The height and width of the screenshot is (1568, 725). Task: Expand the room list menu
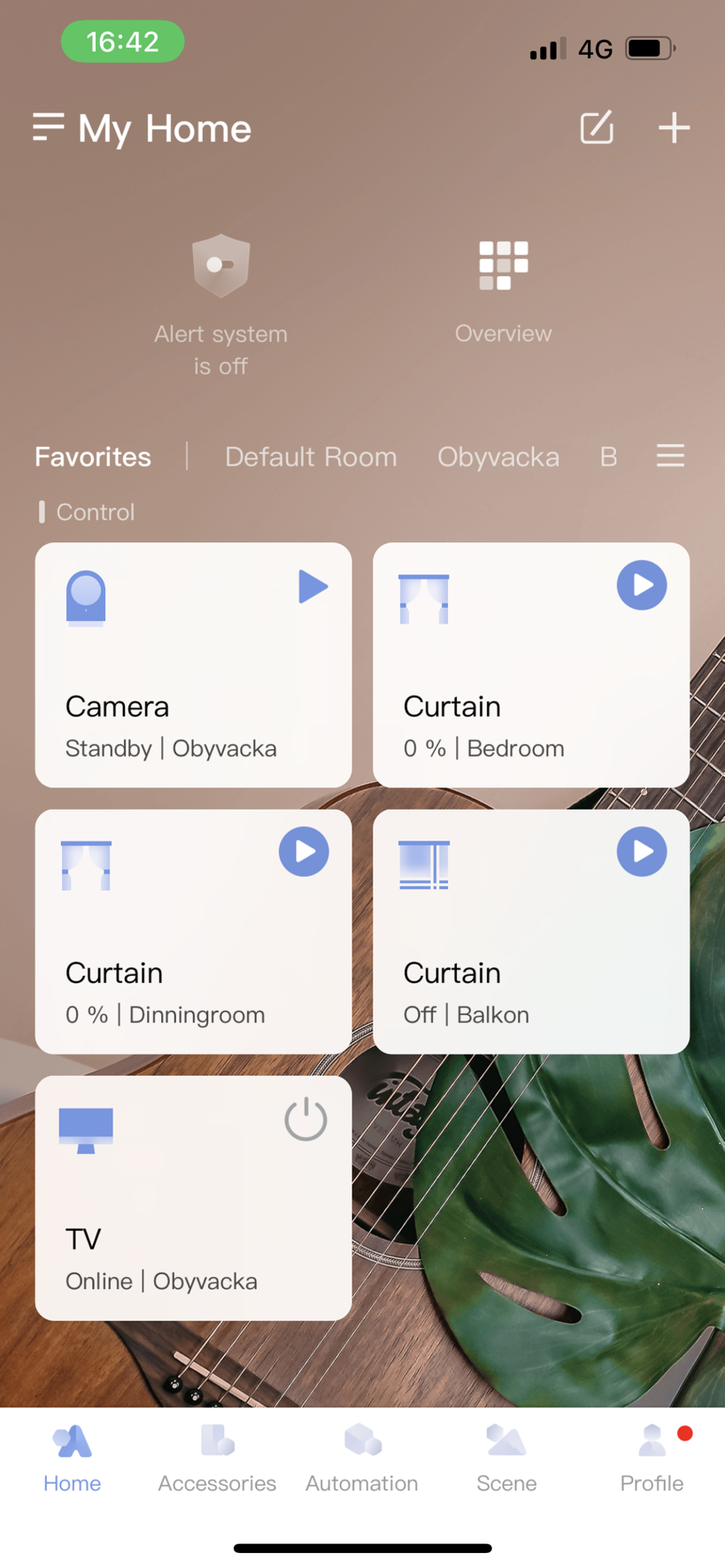click(670, 456)
